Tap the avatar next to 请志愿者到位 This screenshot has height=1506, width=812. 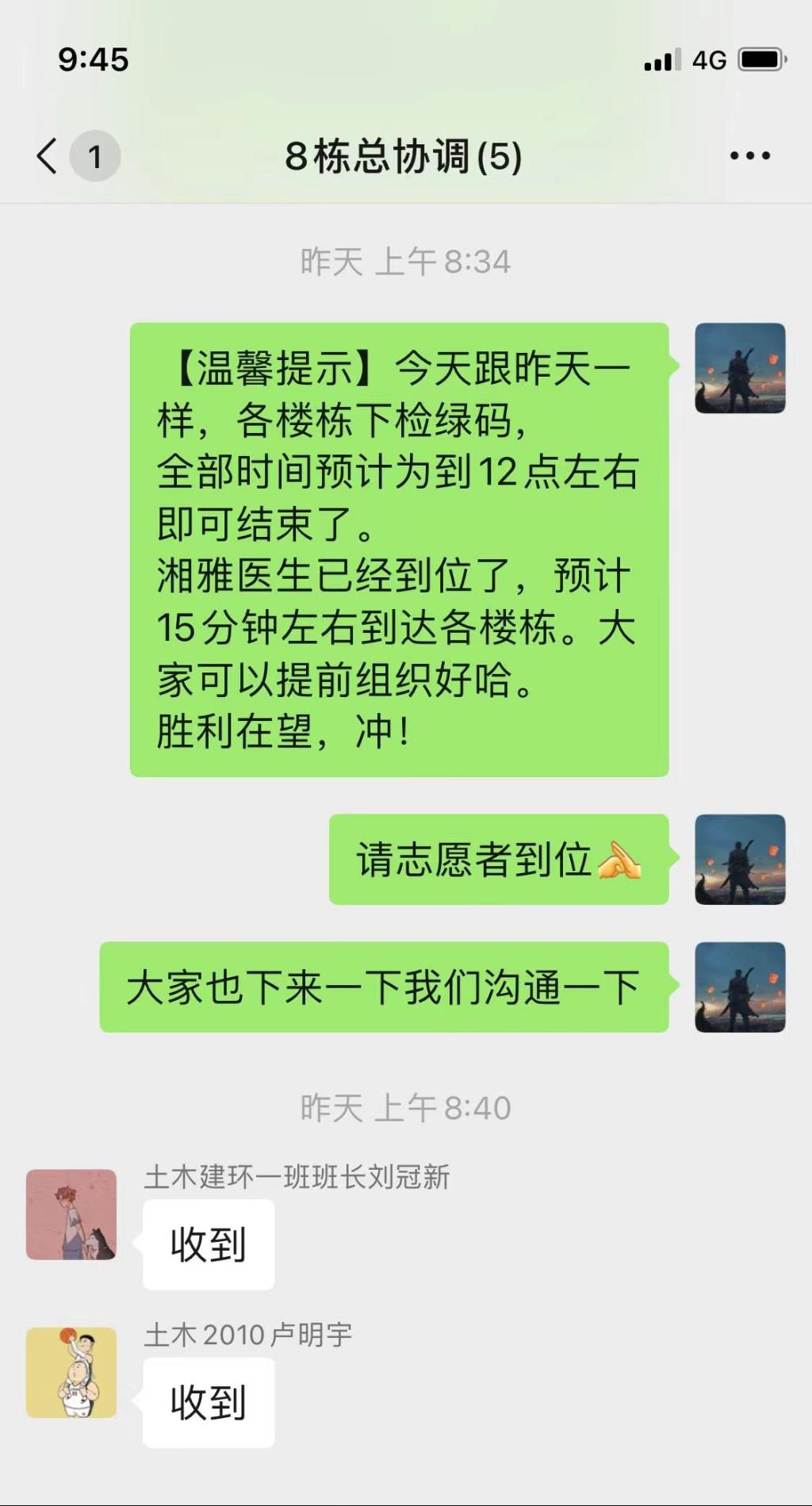pyautogui.click(x=740, y=860)
